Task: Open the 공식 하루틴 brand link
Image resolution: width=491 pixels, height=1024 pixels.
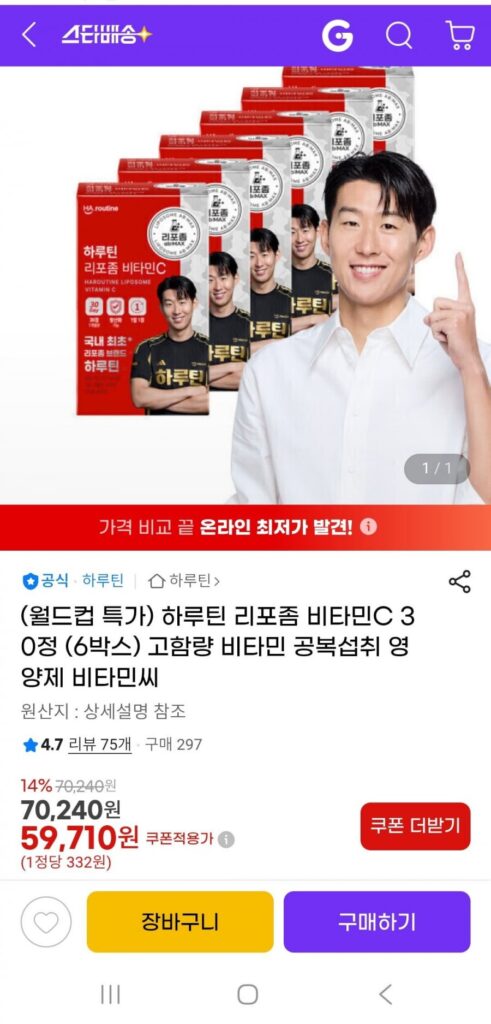Action: point(73,581)
